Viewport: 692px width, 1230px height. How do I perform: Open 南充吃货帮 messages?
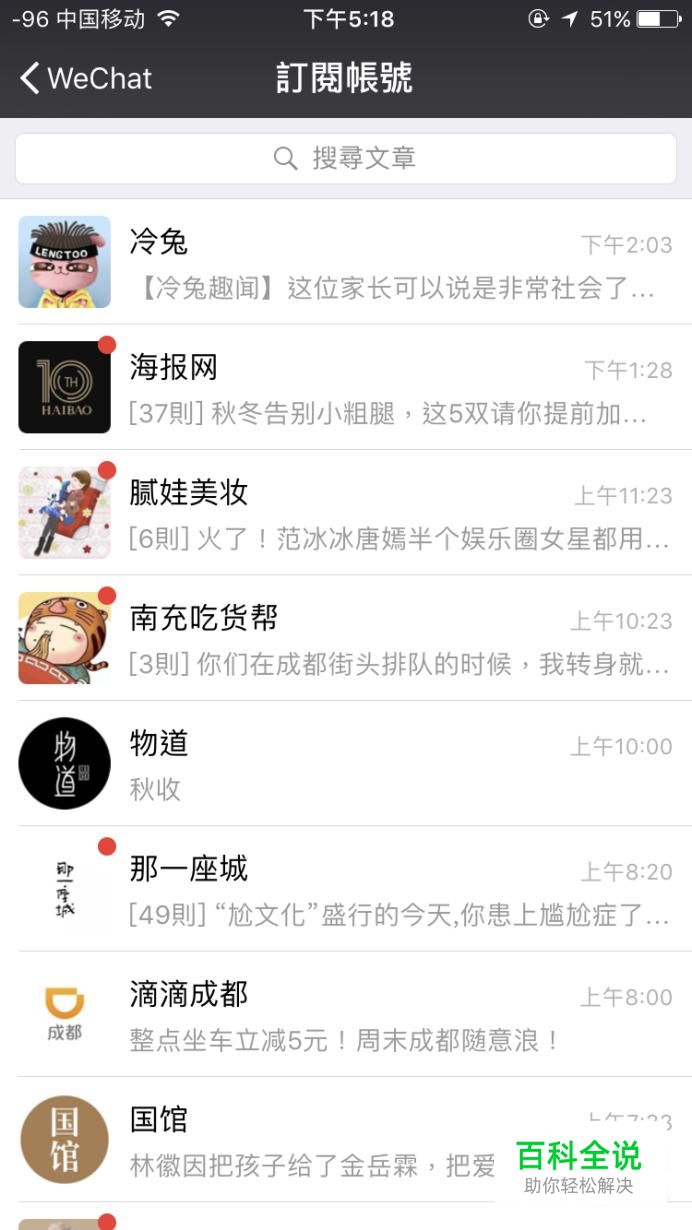[346, 638]
